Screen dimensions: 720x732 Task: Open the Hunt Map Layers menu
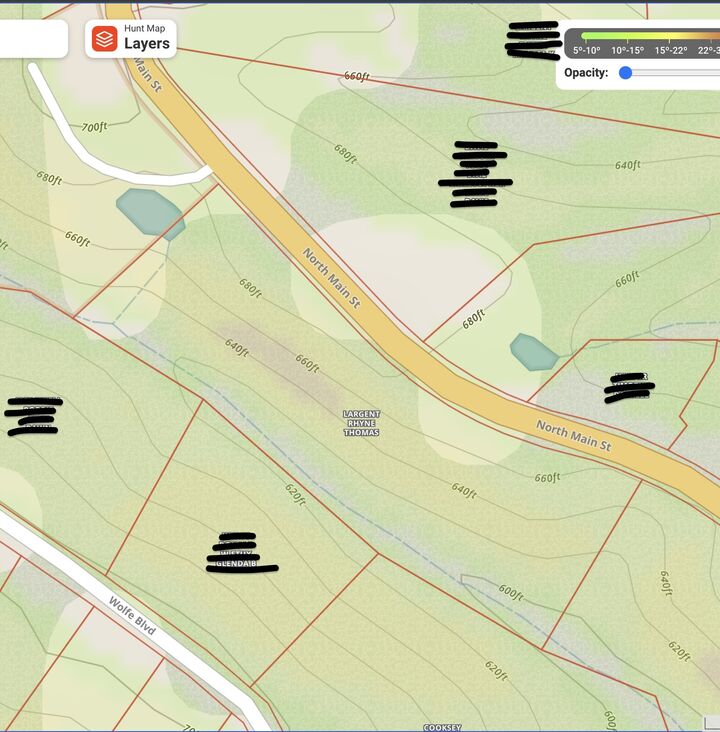pos(131,39)
